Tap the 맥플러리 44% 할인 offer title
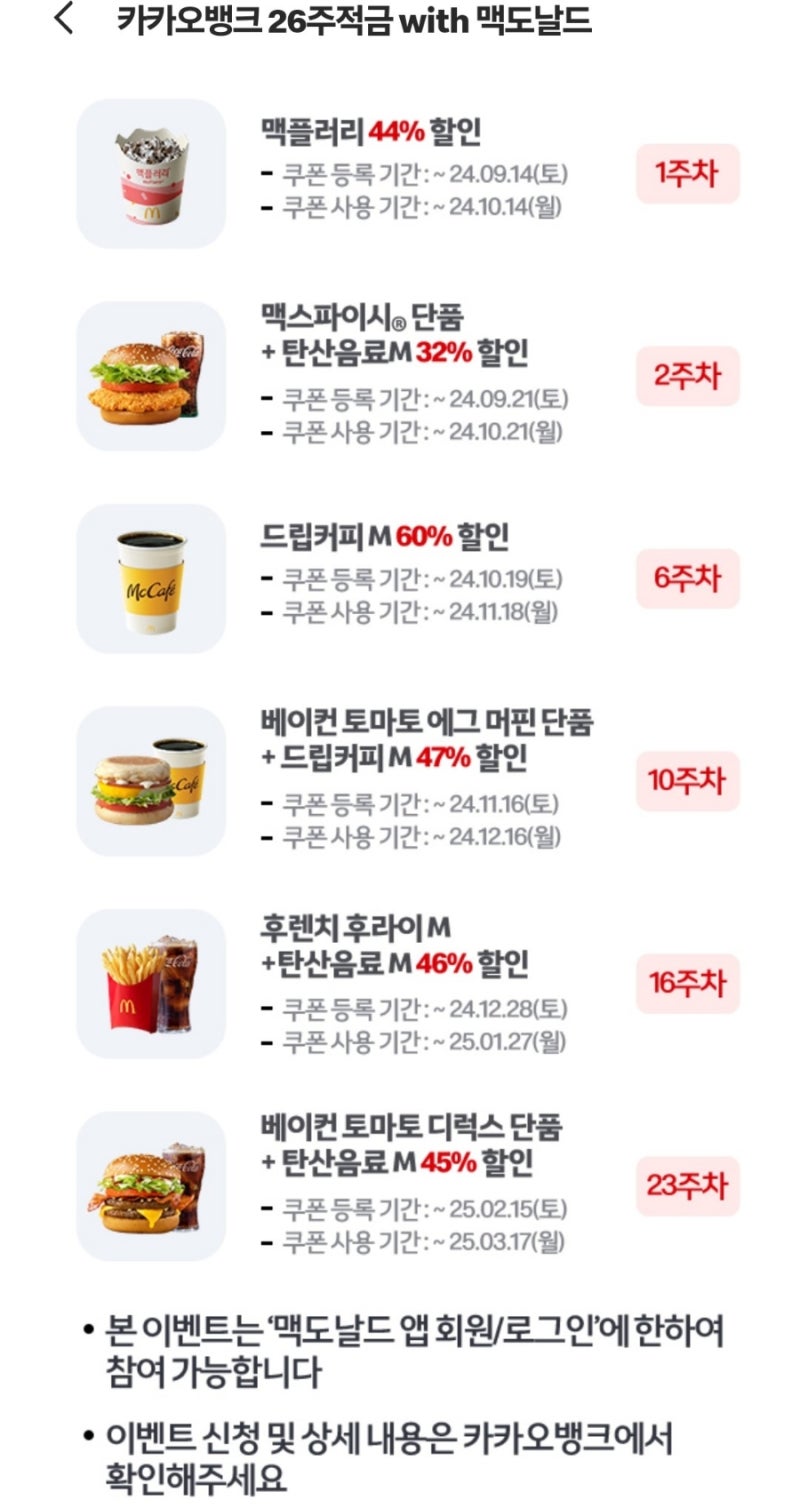This screenshot has height=1508, width=800. 370,129
